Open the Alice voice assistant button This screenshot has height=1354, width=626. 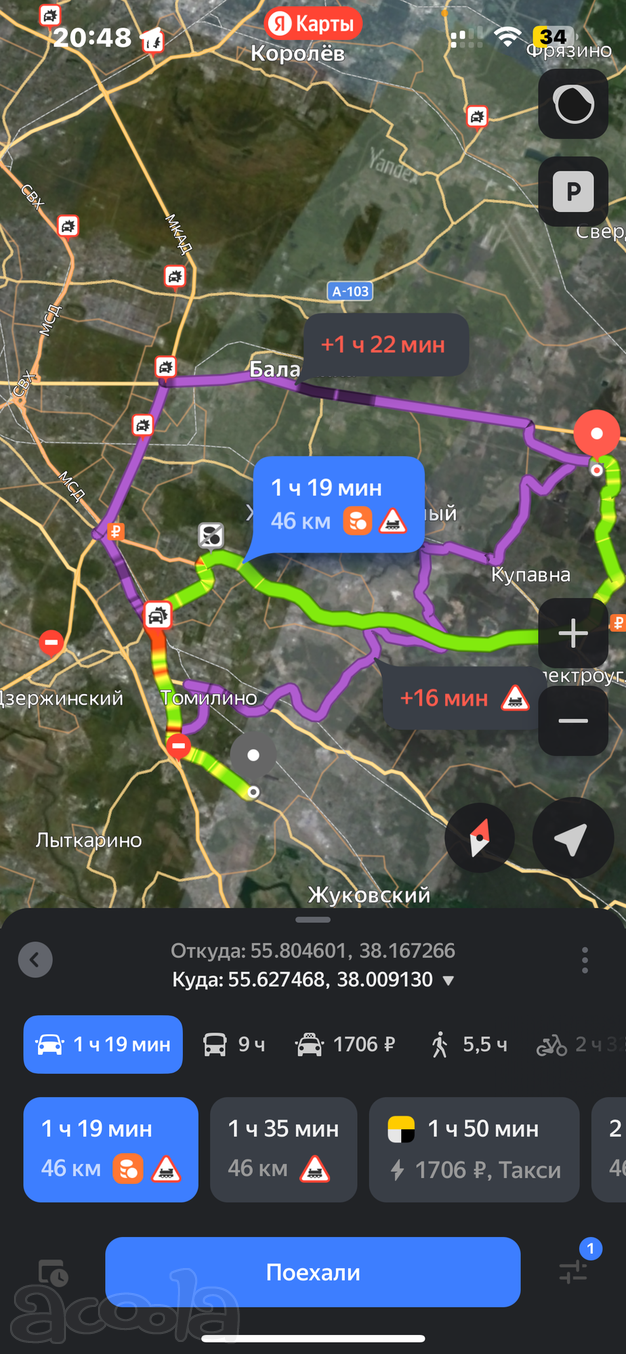(x=573, y=104)
